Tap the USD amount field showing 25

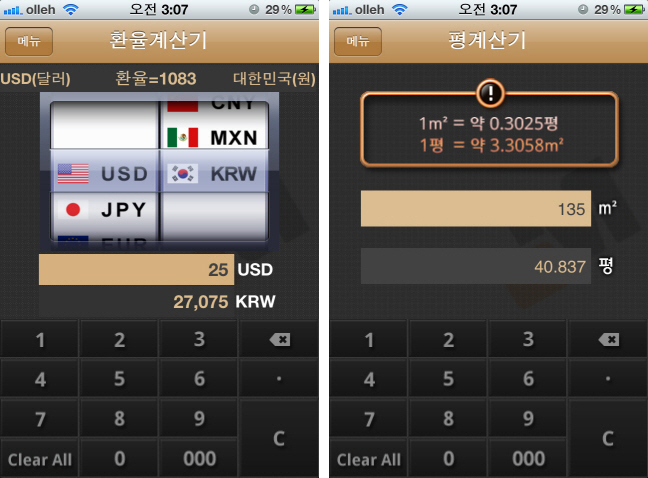tap(135, 270)
